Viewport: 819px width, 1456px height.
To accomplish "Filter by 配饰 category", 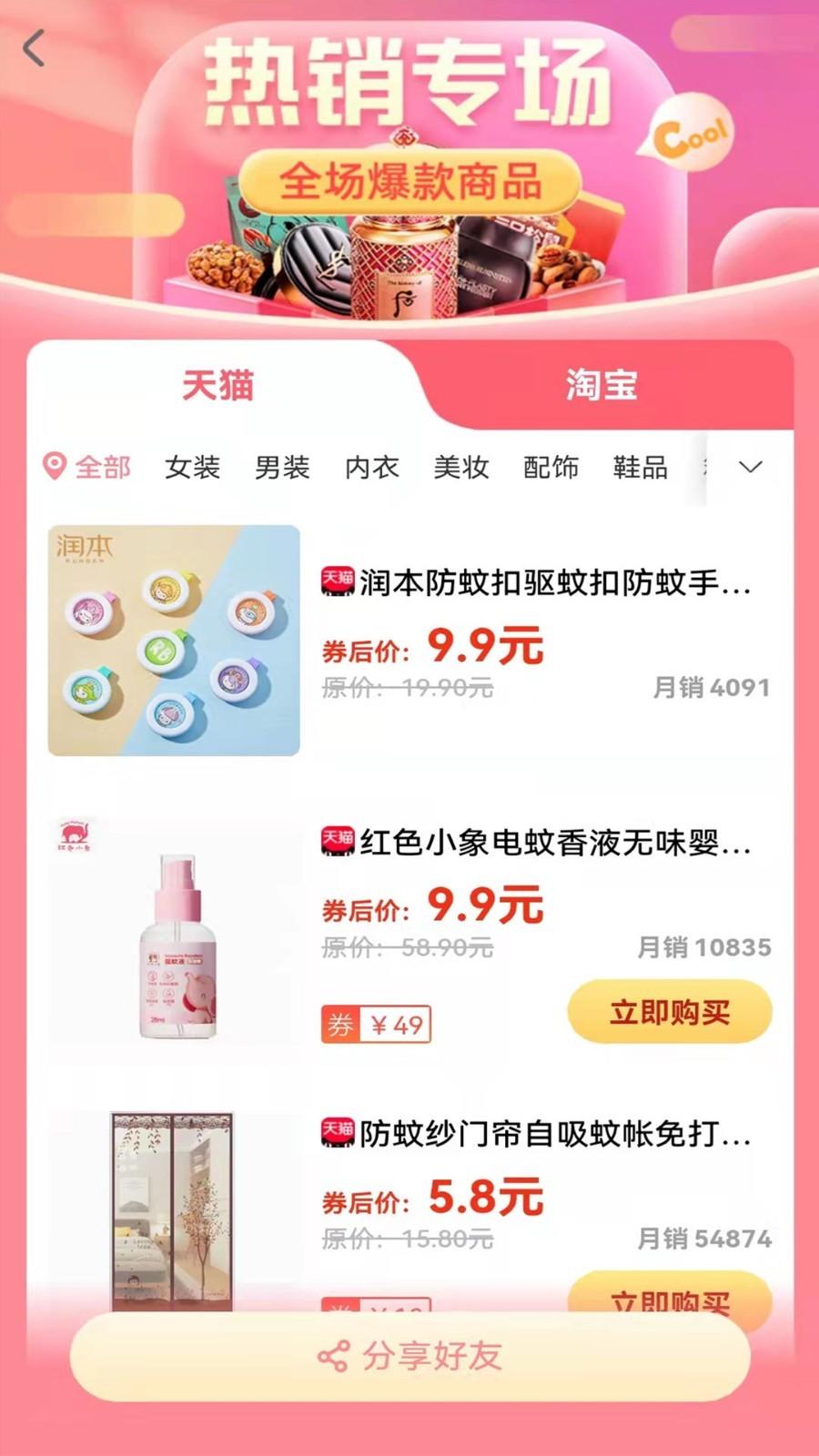I will (x=551, y=468).
